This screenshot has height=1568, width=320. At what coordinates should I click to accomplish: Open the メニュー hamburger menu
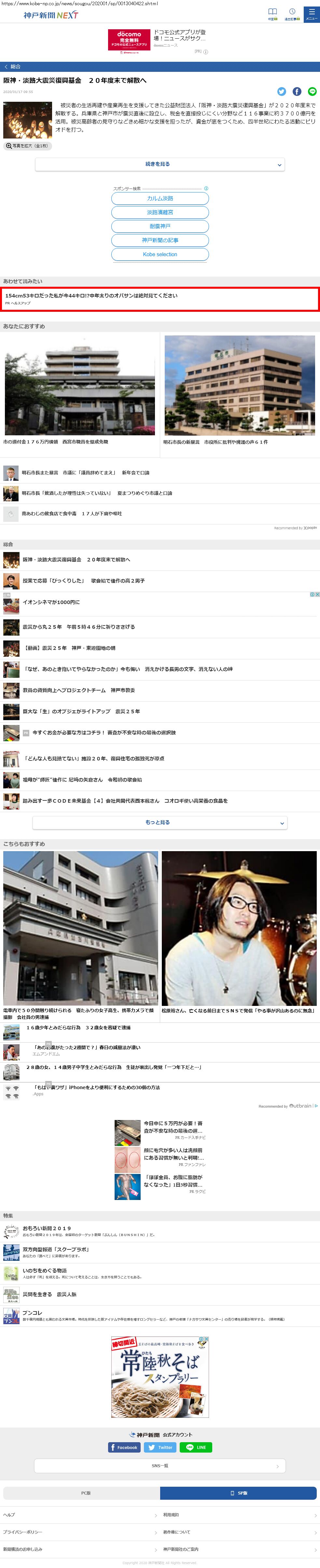(311, 14)
